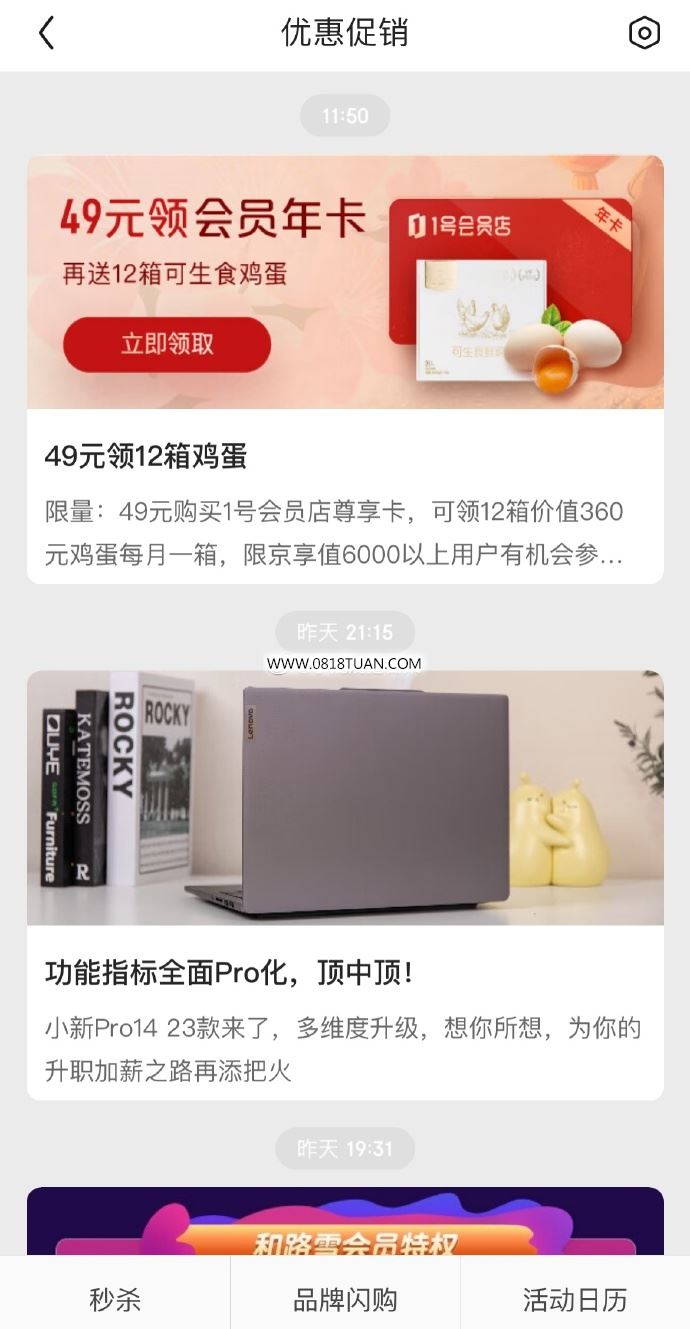The height and width of the screenshot is (1329, 690).
Task: Switch to the 秒杀 tab
Action: 115,1300
